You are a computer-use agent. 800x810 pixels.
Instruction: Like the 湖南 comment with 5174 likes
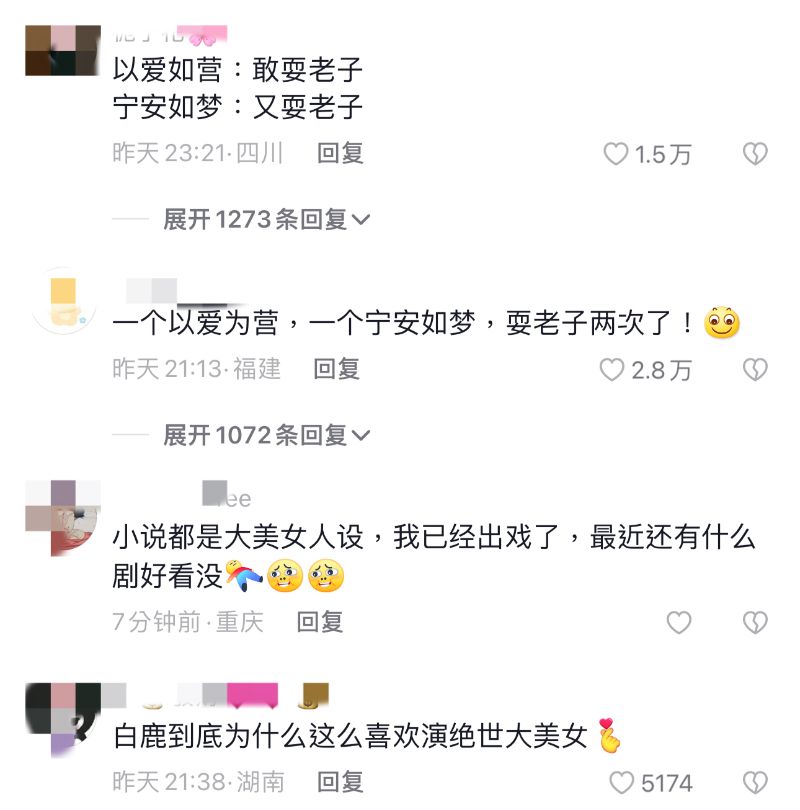(x=622, y=782)
